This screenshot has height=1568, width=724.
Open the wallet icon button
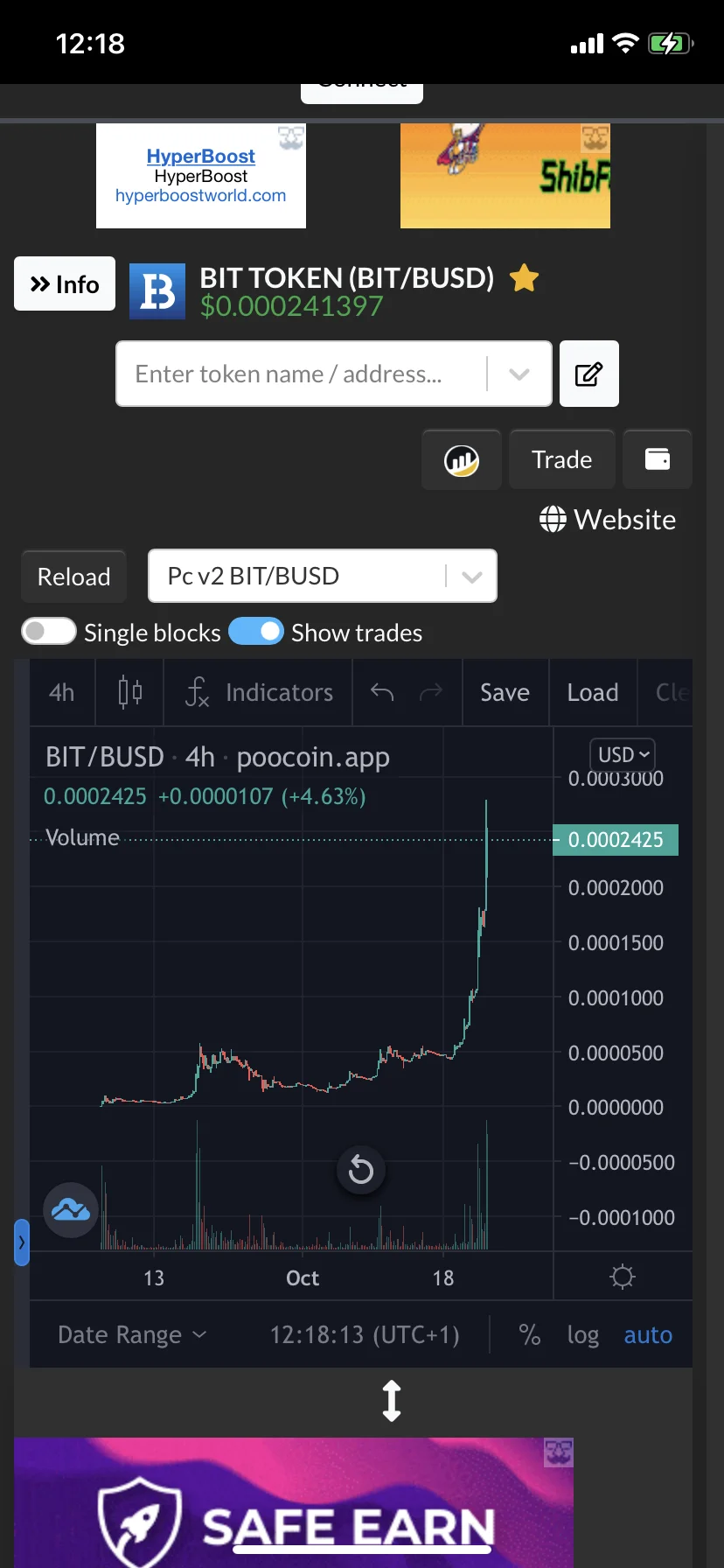658,459
